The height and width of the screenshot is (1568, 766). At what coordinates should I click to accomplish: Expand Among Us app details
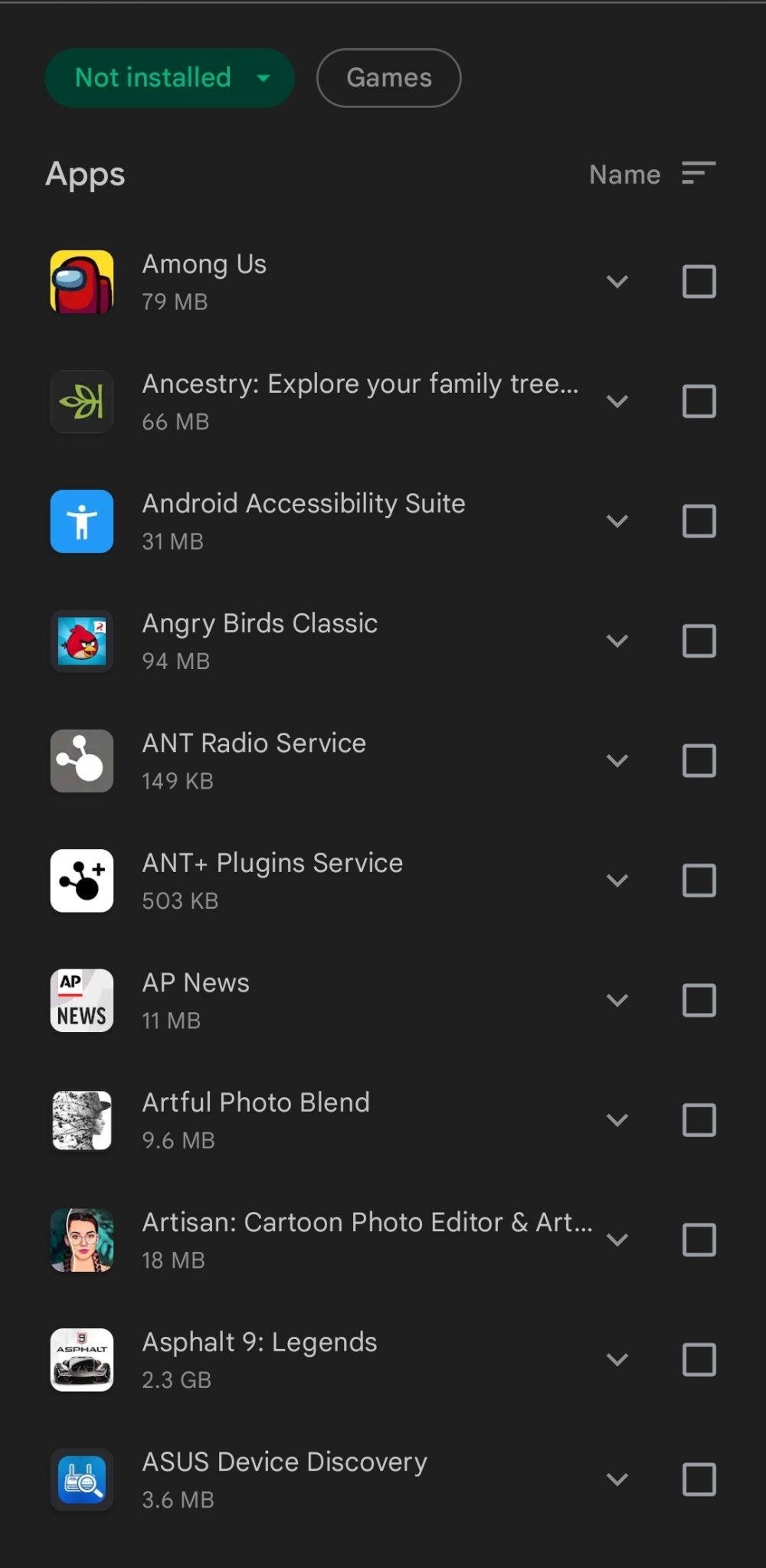click(617, 281)
